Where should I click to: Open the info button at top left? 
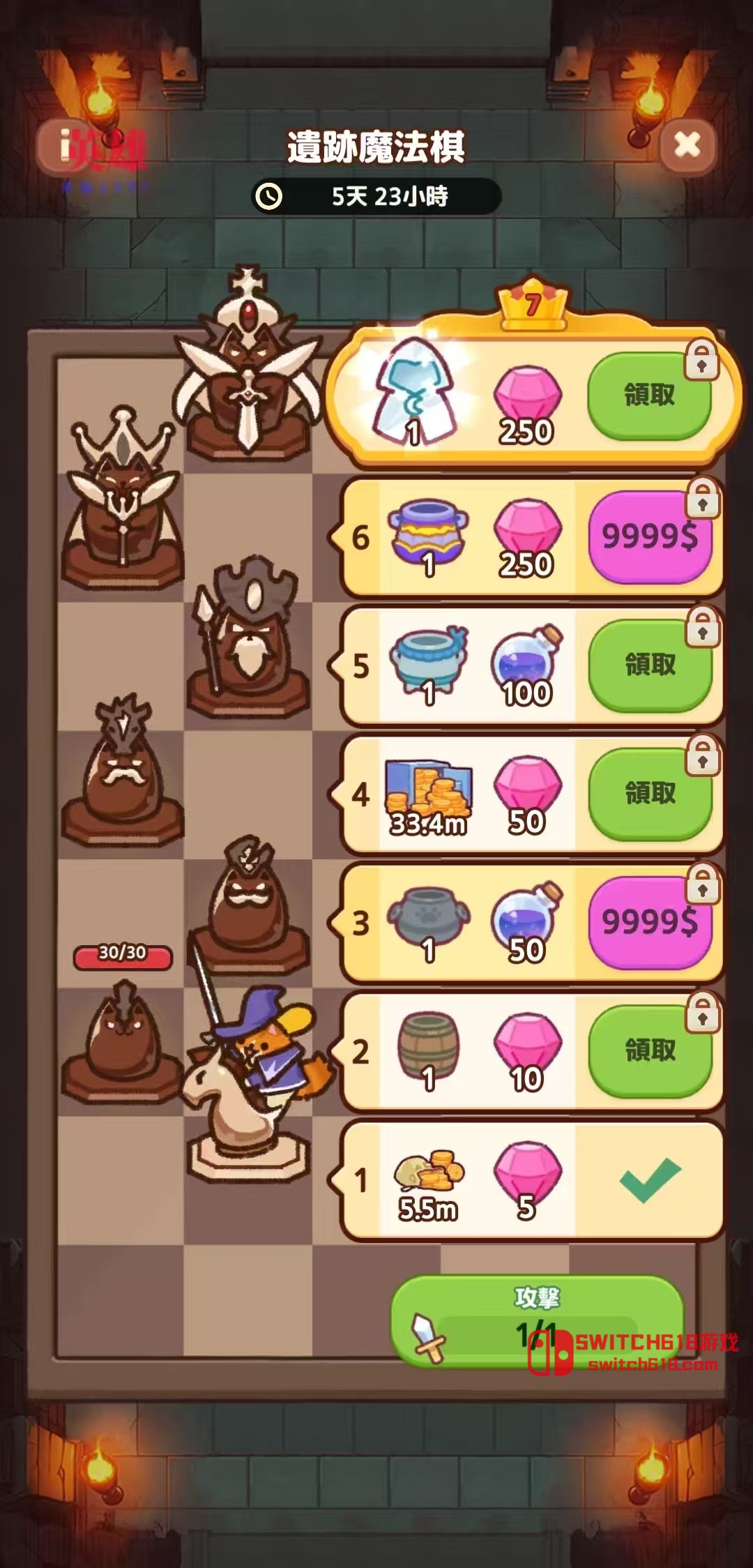click(65, 146)
